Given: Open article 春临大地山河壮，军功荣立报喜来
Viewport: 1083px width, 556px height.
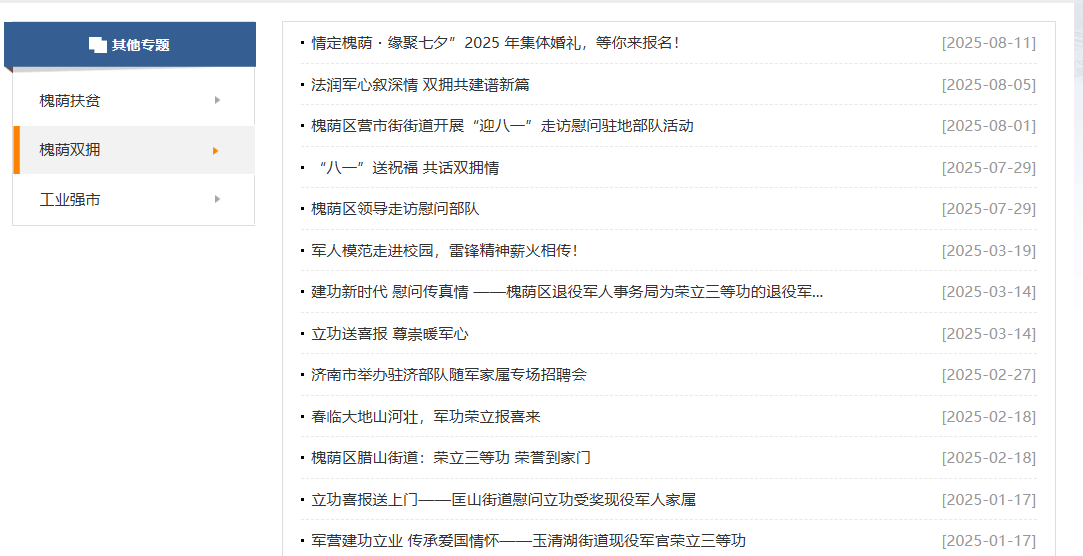Looking at the screenshot, I should coord(425,417).
